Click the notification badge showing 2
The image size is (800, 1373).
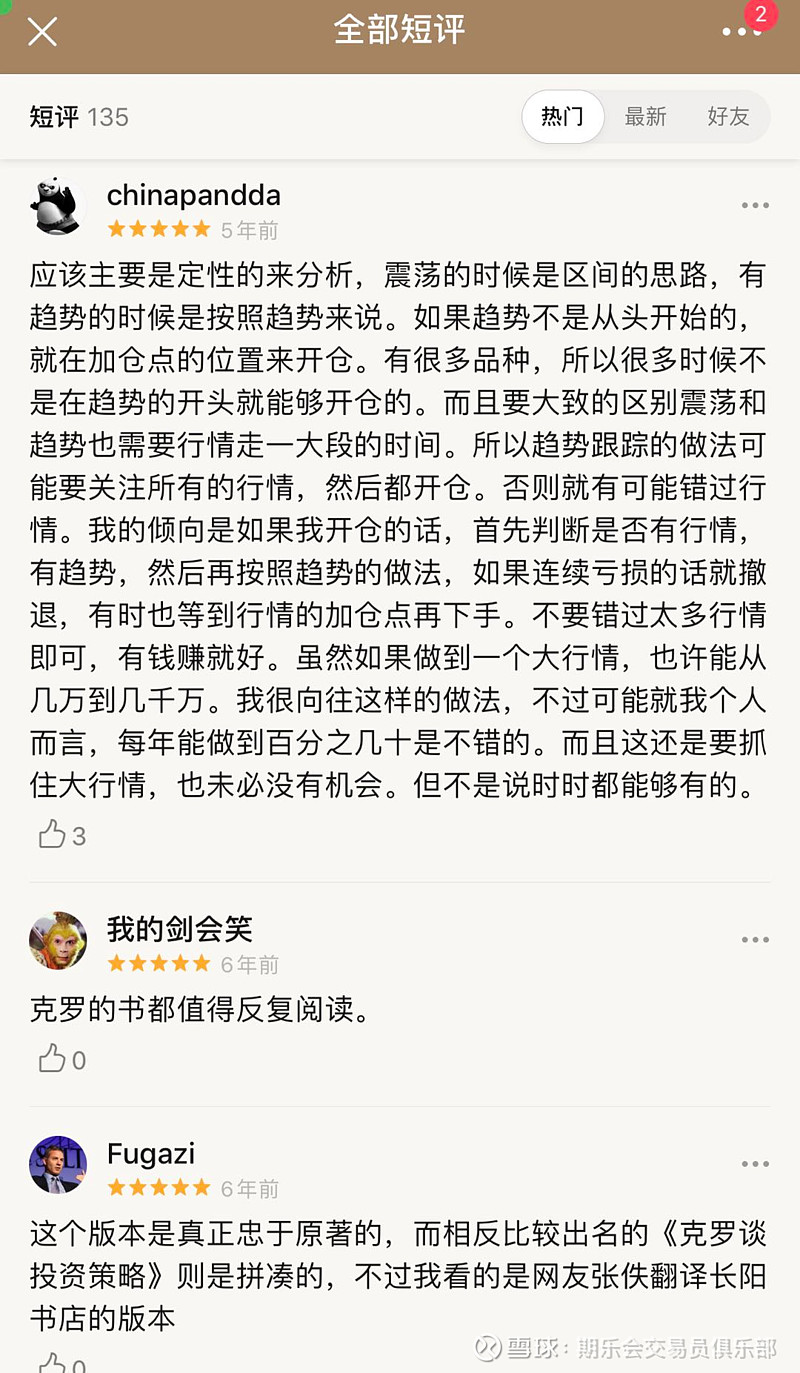[x=761, y=16]
